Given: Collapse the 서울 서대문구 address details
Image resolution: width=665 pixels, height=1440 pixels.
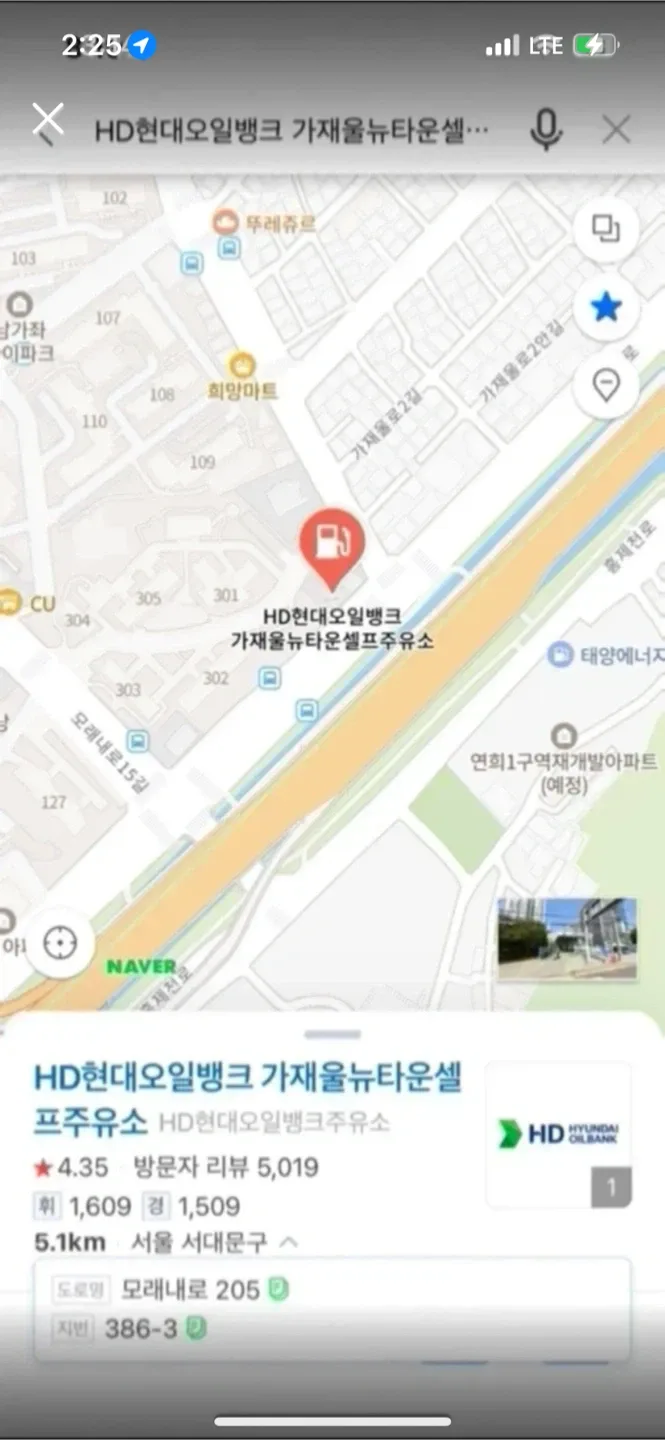Looking at the screenshot, I should coord(289,1242).
